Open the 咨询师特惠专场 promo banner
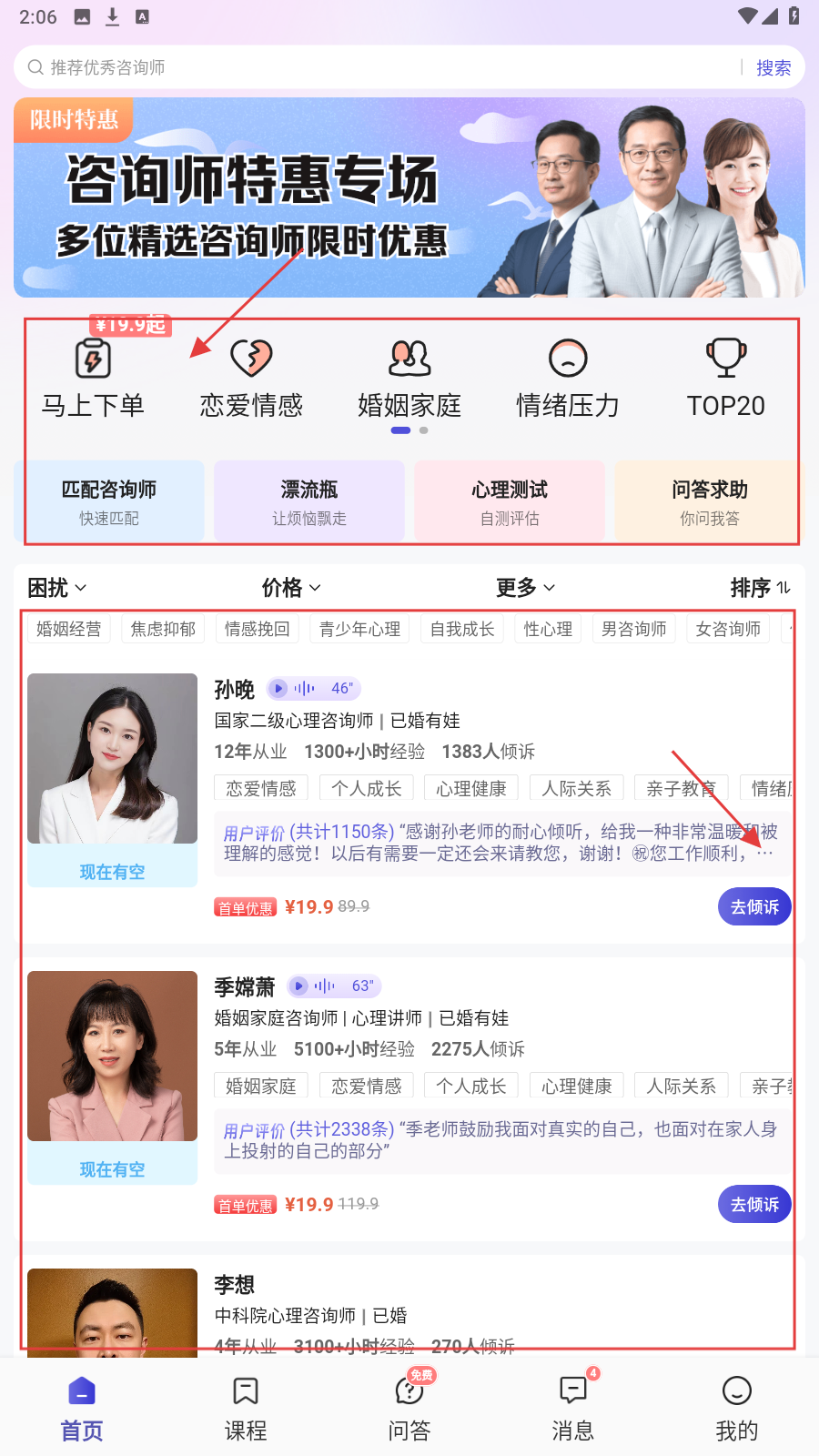The height and width of the screenshot is (1456, 819). 409,197
